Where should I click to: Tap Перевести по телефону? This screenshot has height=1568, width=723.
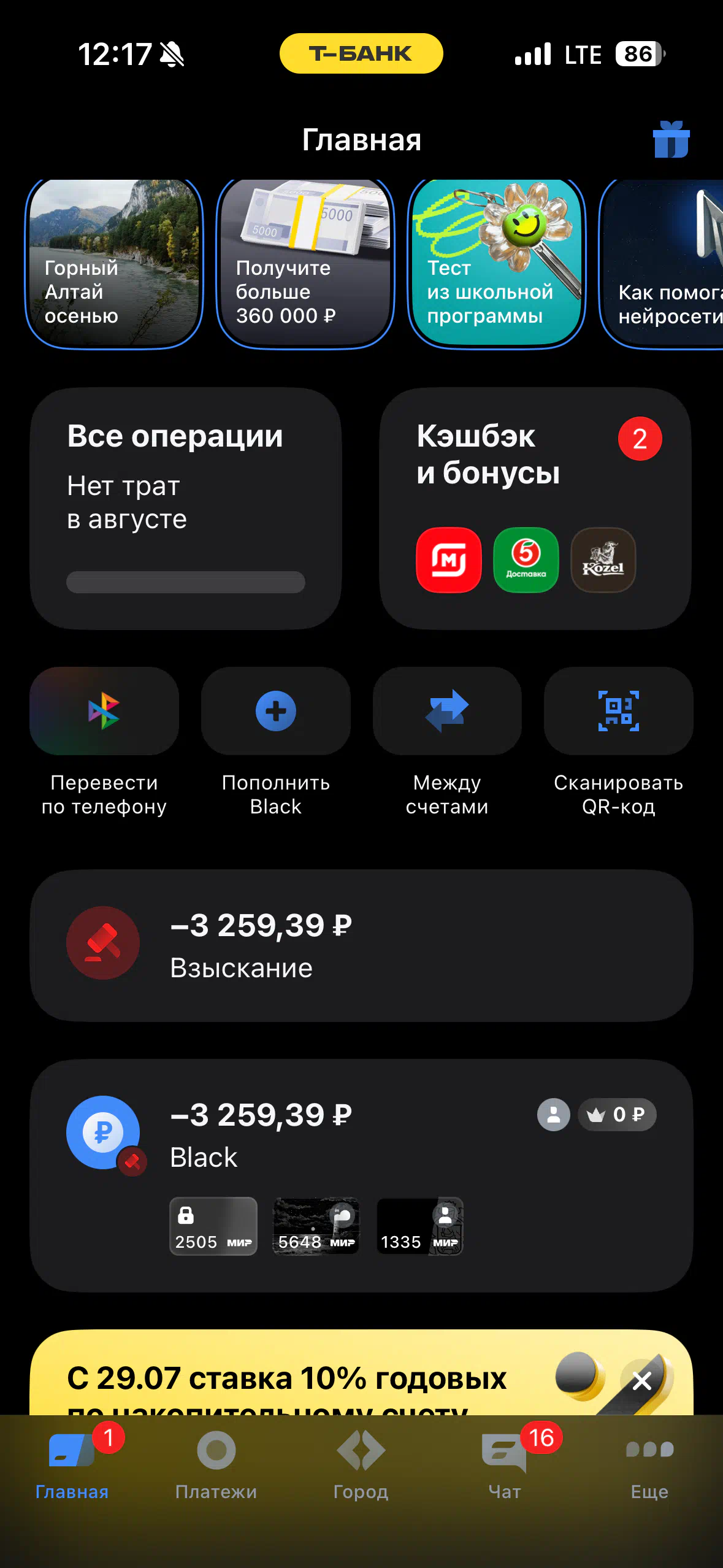(104, 742)
